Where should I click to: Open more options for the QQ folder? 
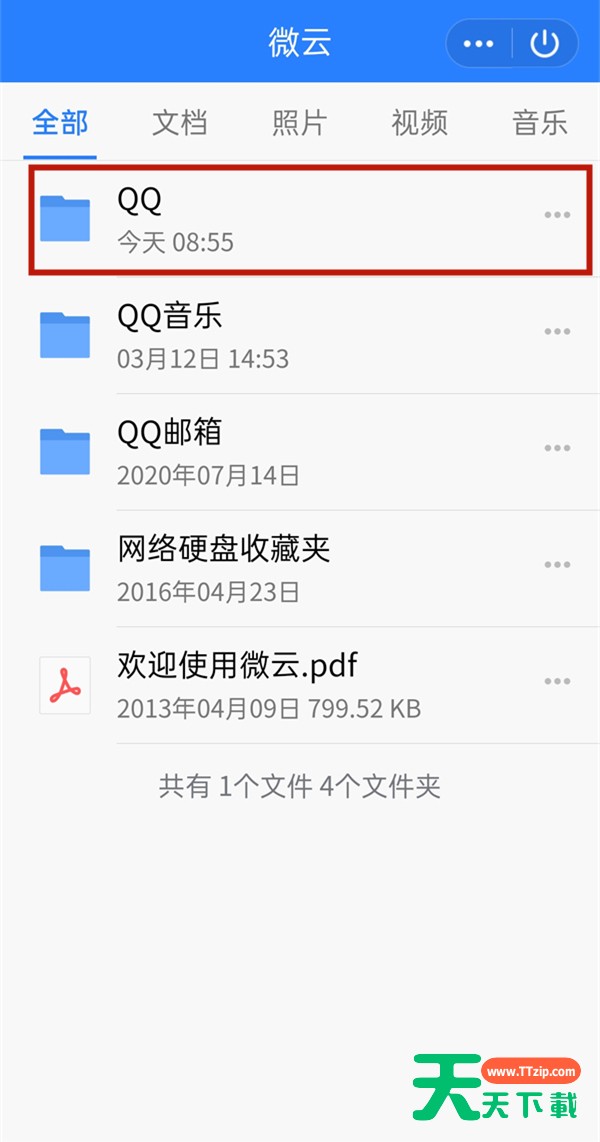tap(557, 215)
